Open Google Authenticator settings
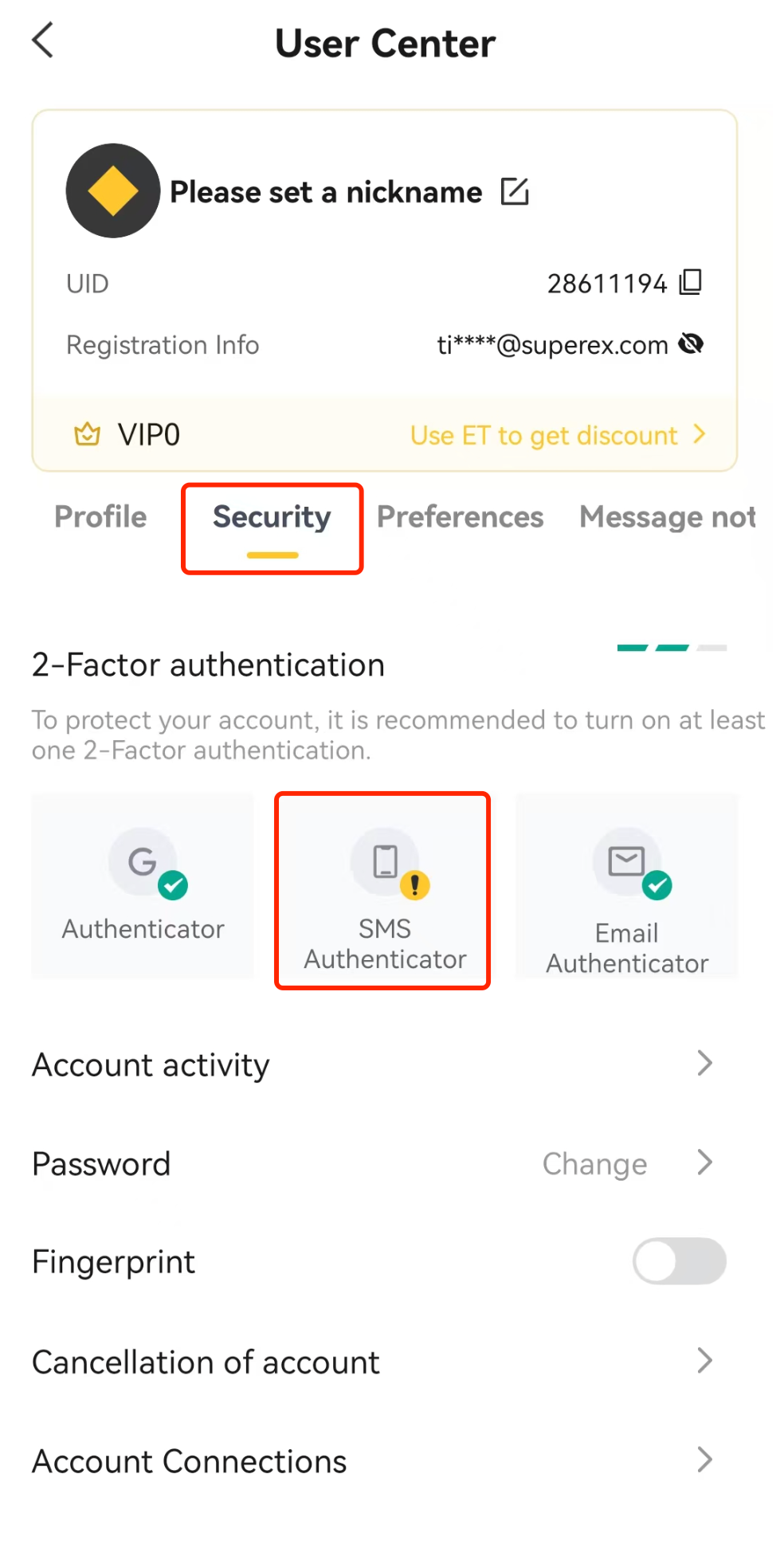This screenshot has height=1568, width=784. coord(143,885)
